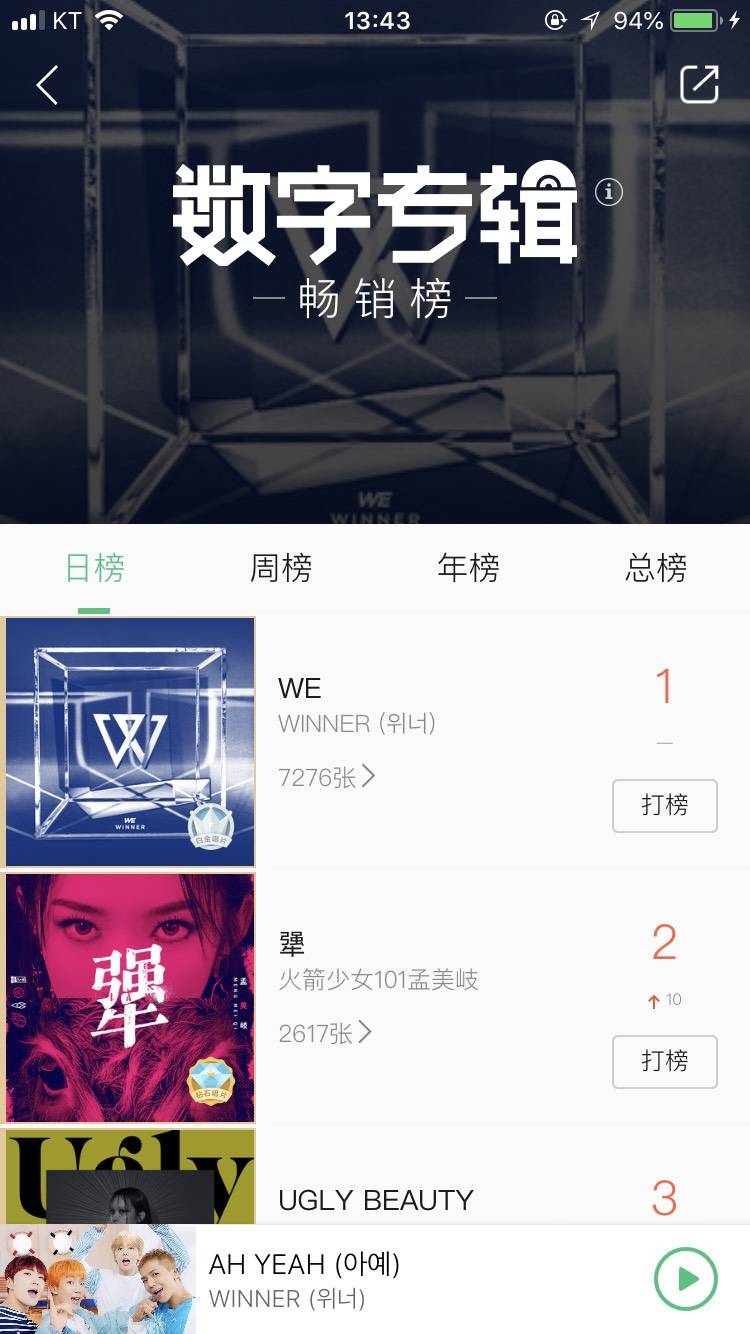Switch to the 年榜 yearly tab
Image resolution: width=750 pixels, height=1334 pixels.
(x=468, y=568)
